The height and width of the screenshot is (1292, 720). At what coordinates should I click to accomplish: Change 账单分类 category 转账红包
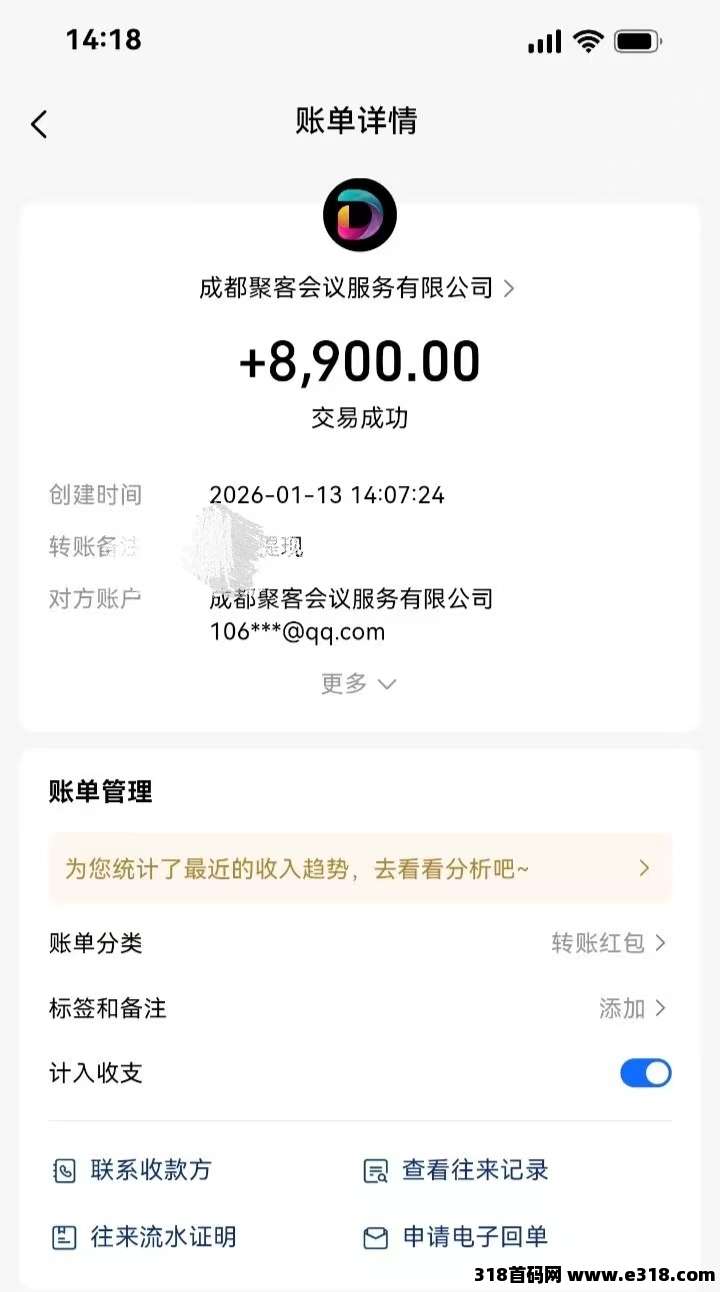tap(608, 943)
